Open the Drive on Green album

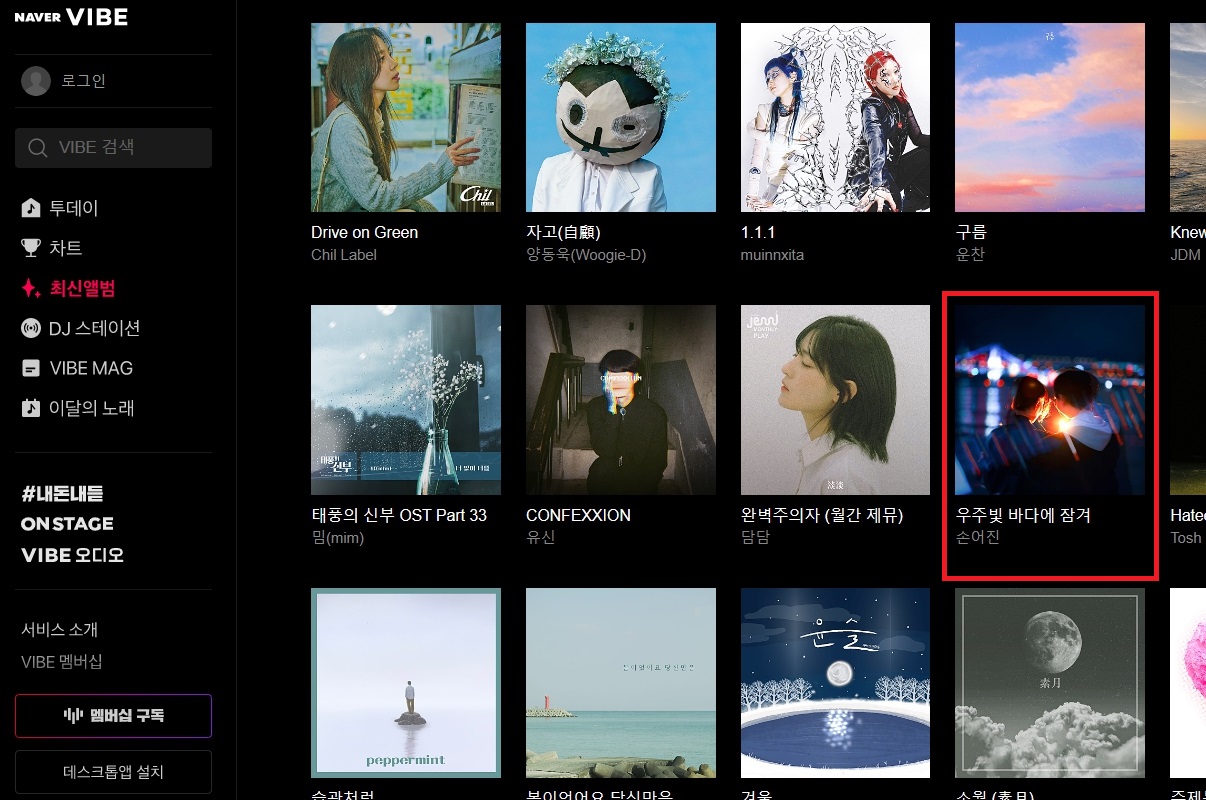point(405,118)
